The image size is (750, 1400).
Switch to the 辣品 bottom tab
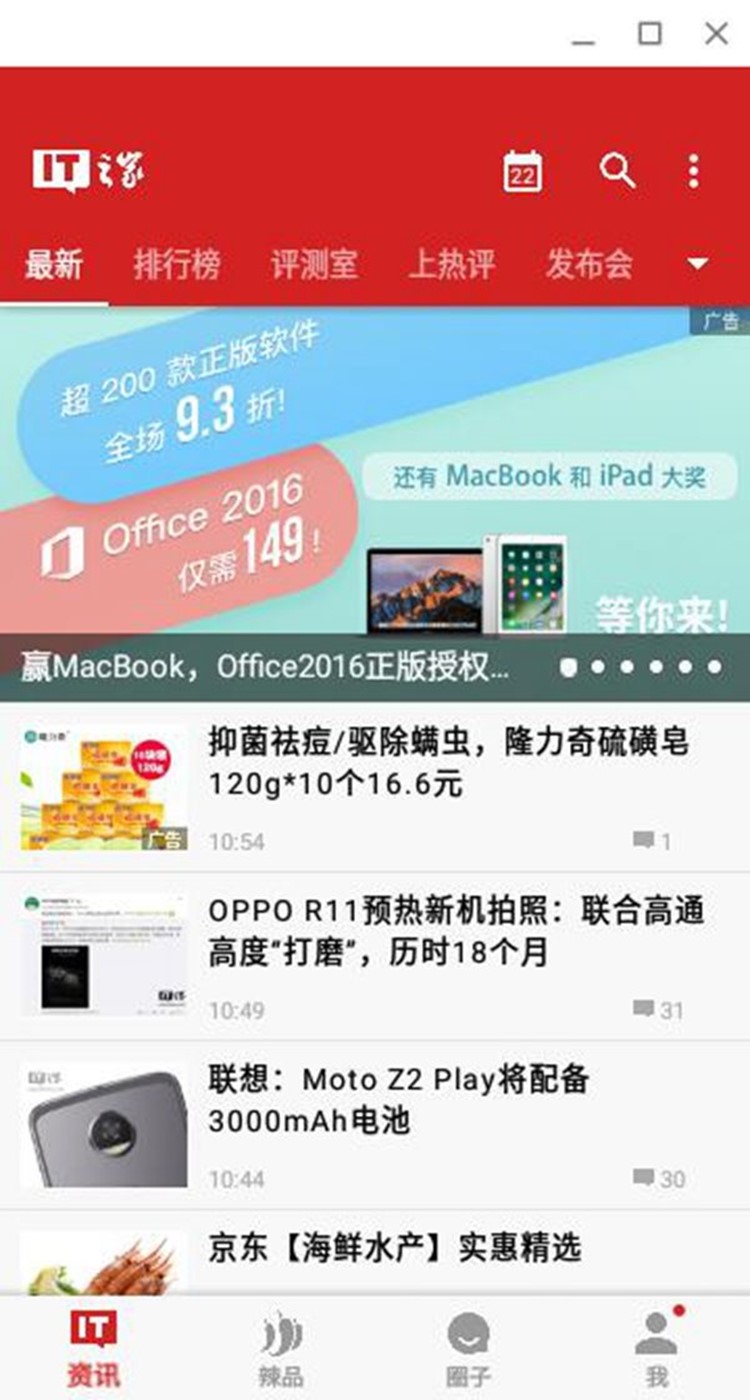pos(281,1348)
